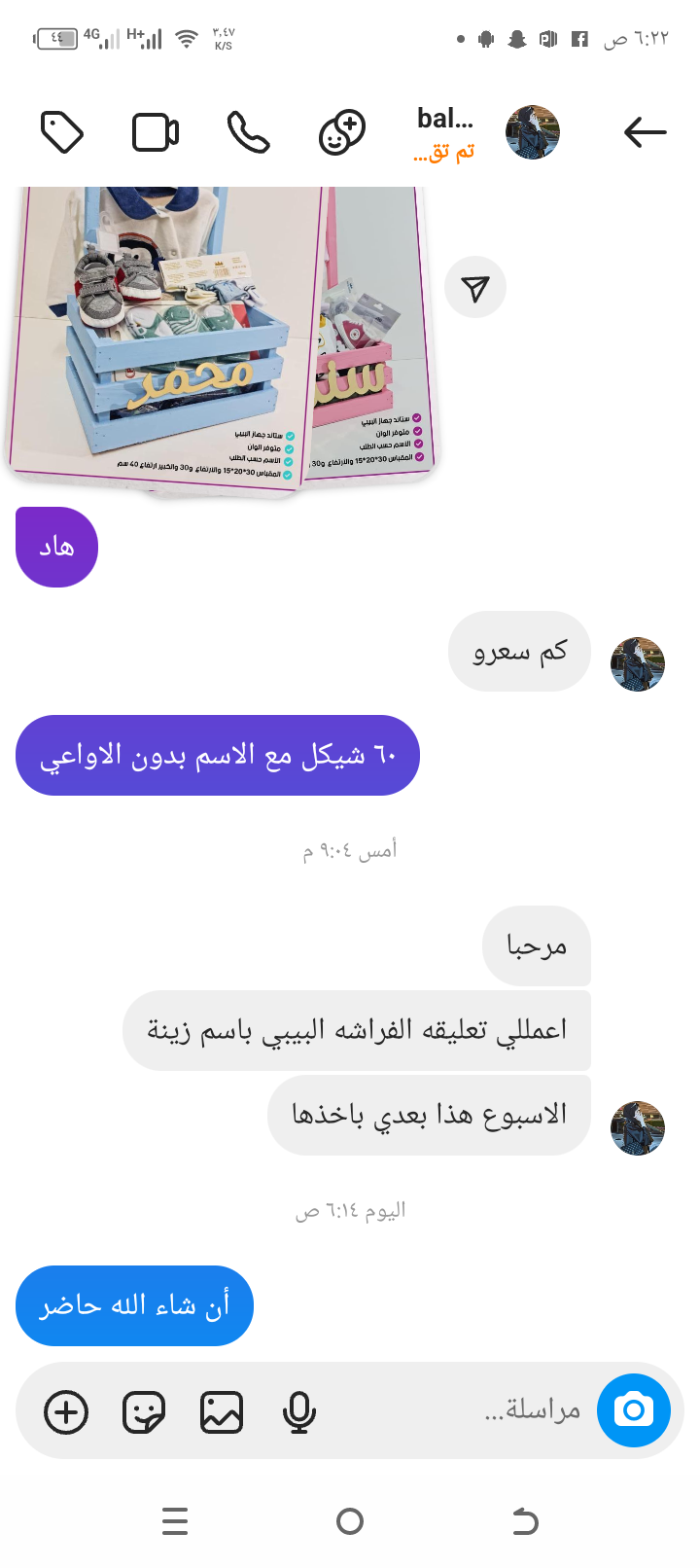
Task: Open the camera from the message bar
Action: click(x=634, y=1409)
